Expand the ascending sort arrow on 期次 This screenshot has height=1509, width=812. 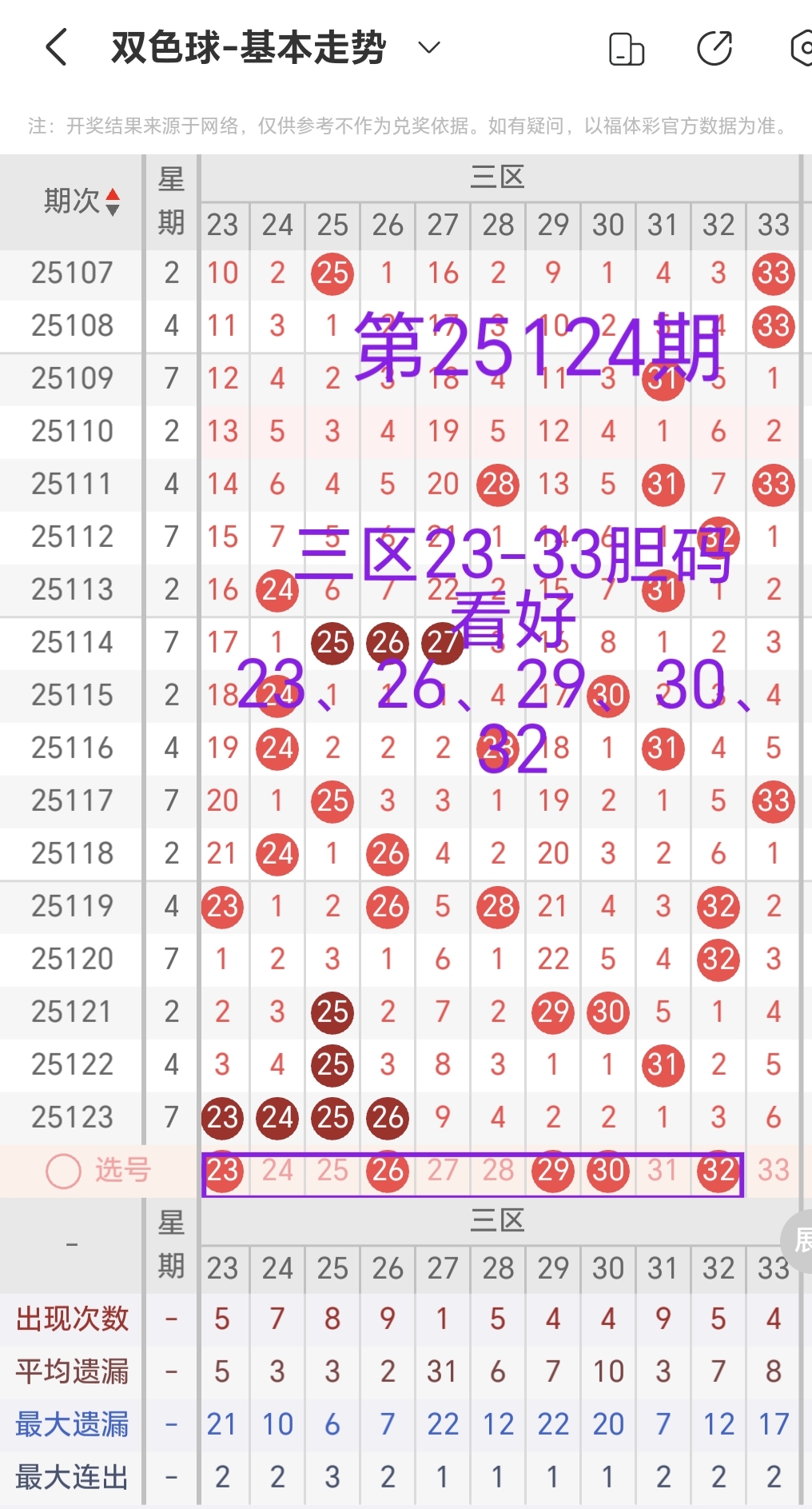(x=113, y=195)
